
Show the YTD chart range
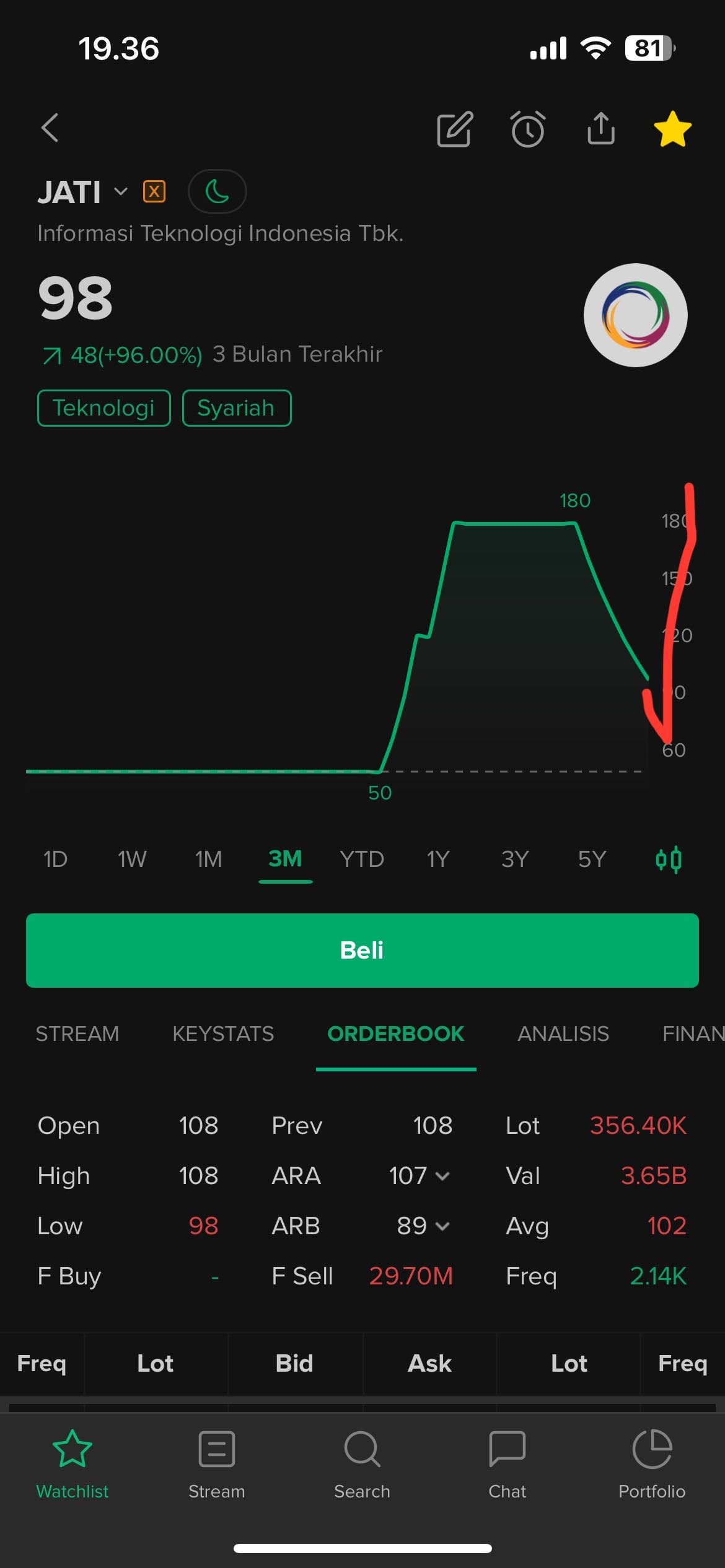[362, 860]
